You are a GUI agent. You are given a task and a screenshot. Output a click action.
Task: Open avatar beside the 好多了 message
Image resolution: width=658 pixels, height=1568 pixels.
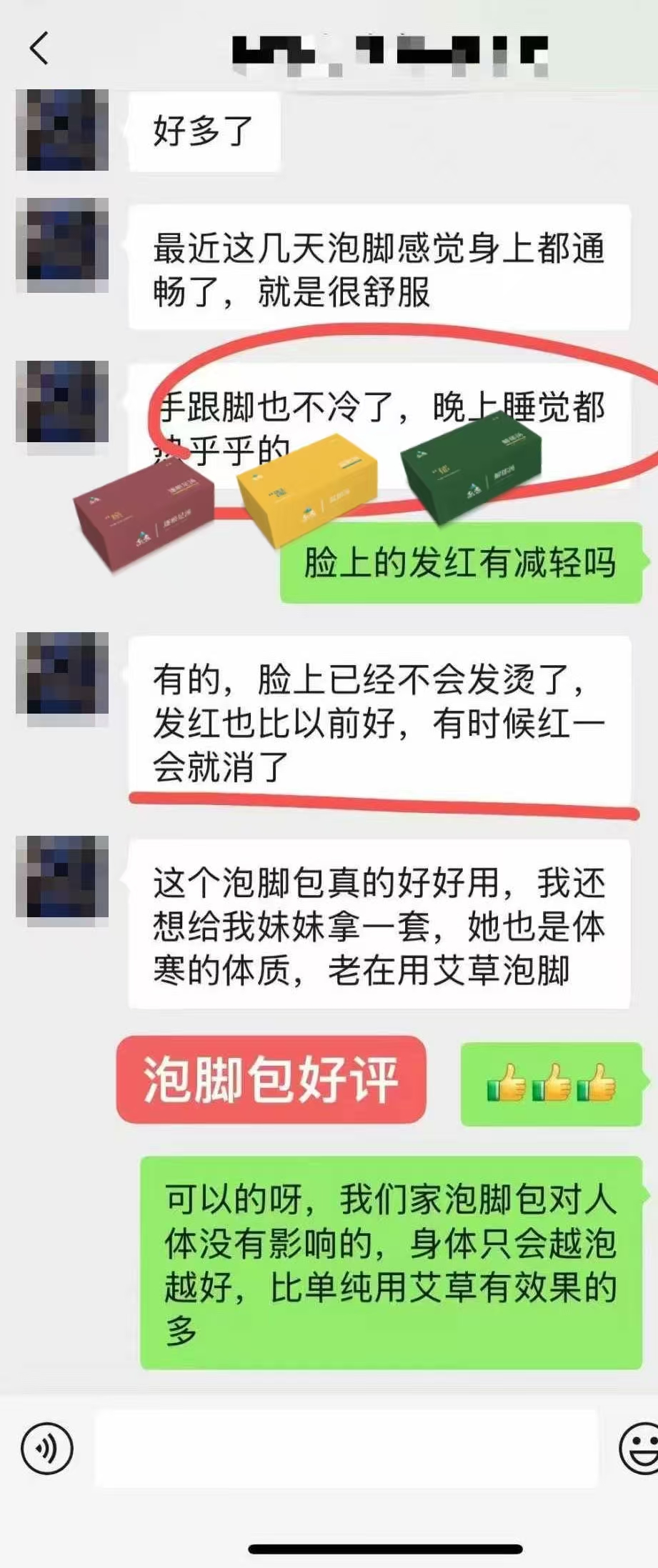62,130
